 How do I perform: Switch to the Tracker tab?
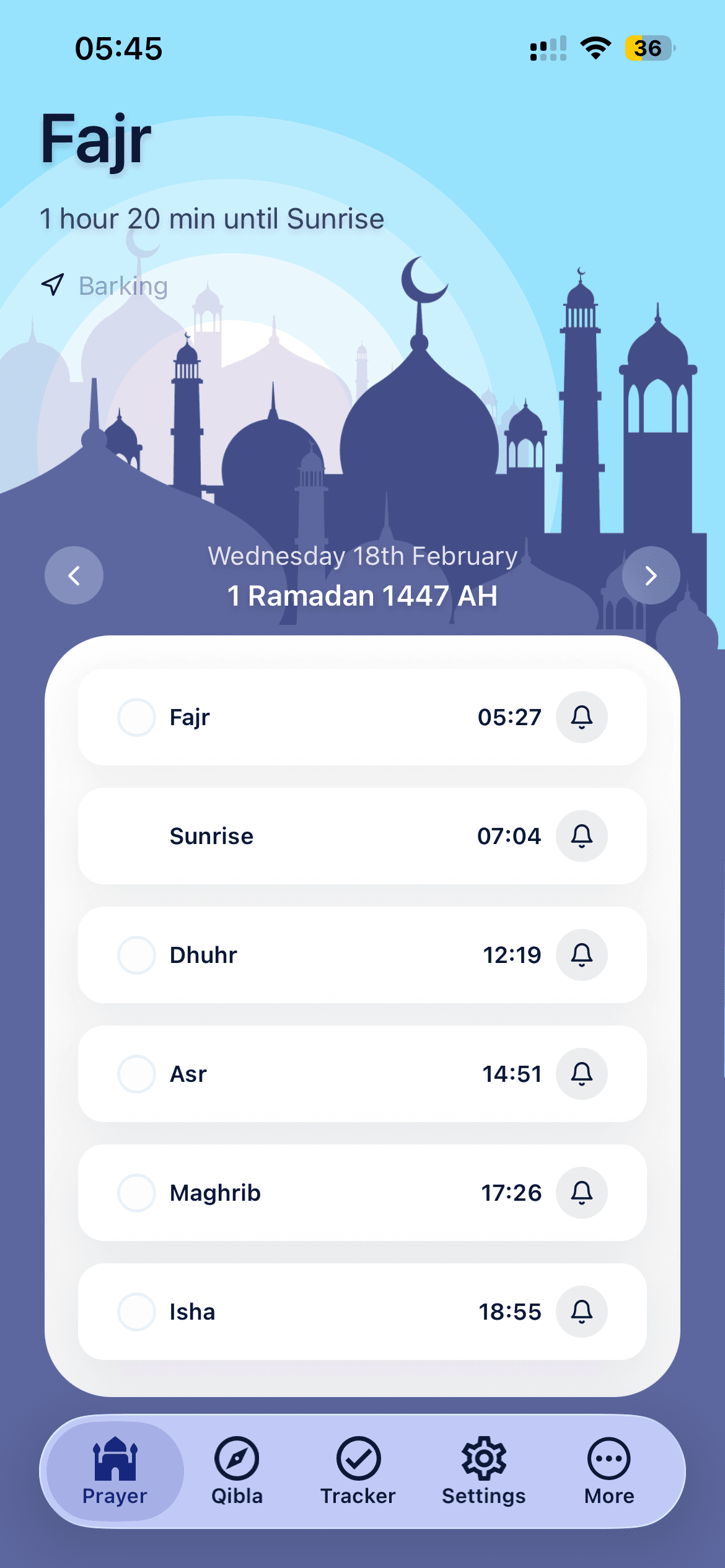coord(358,1471)
